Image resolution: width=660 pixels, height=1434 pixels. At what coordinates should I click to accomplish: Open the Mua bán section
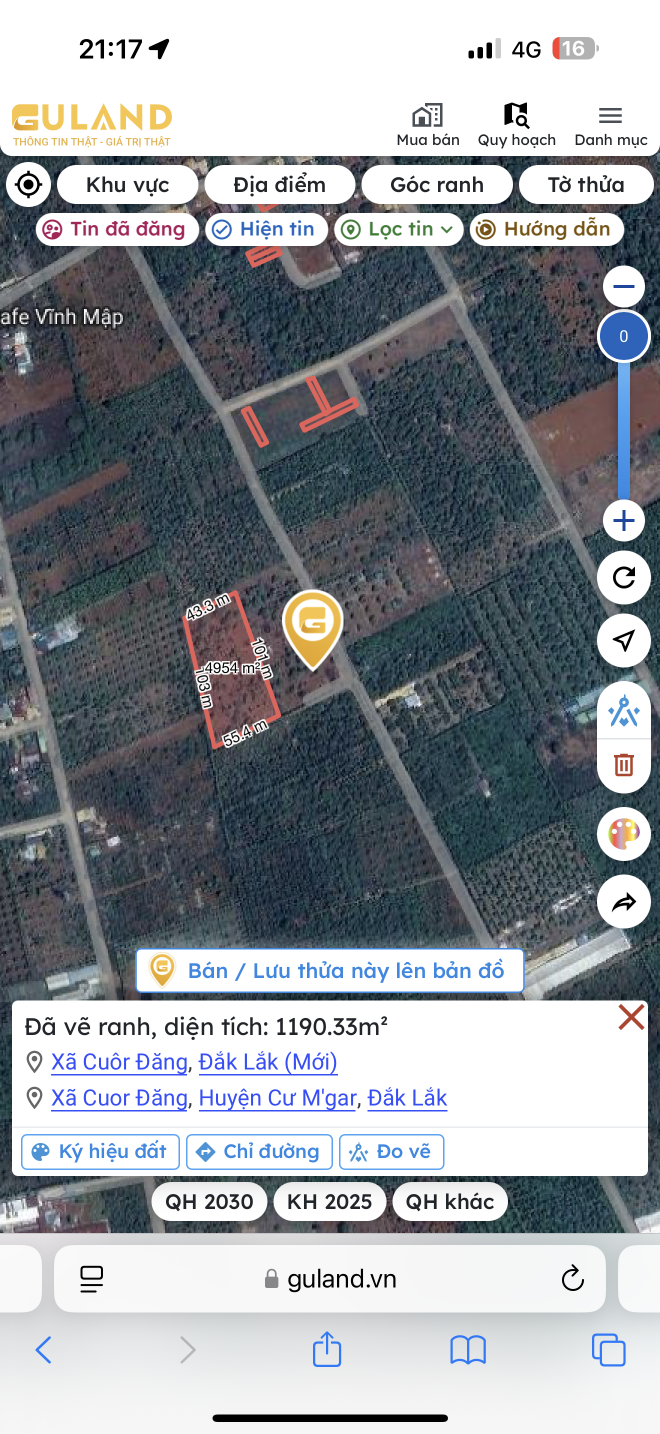(428, 125)
